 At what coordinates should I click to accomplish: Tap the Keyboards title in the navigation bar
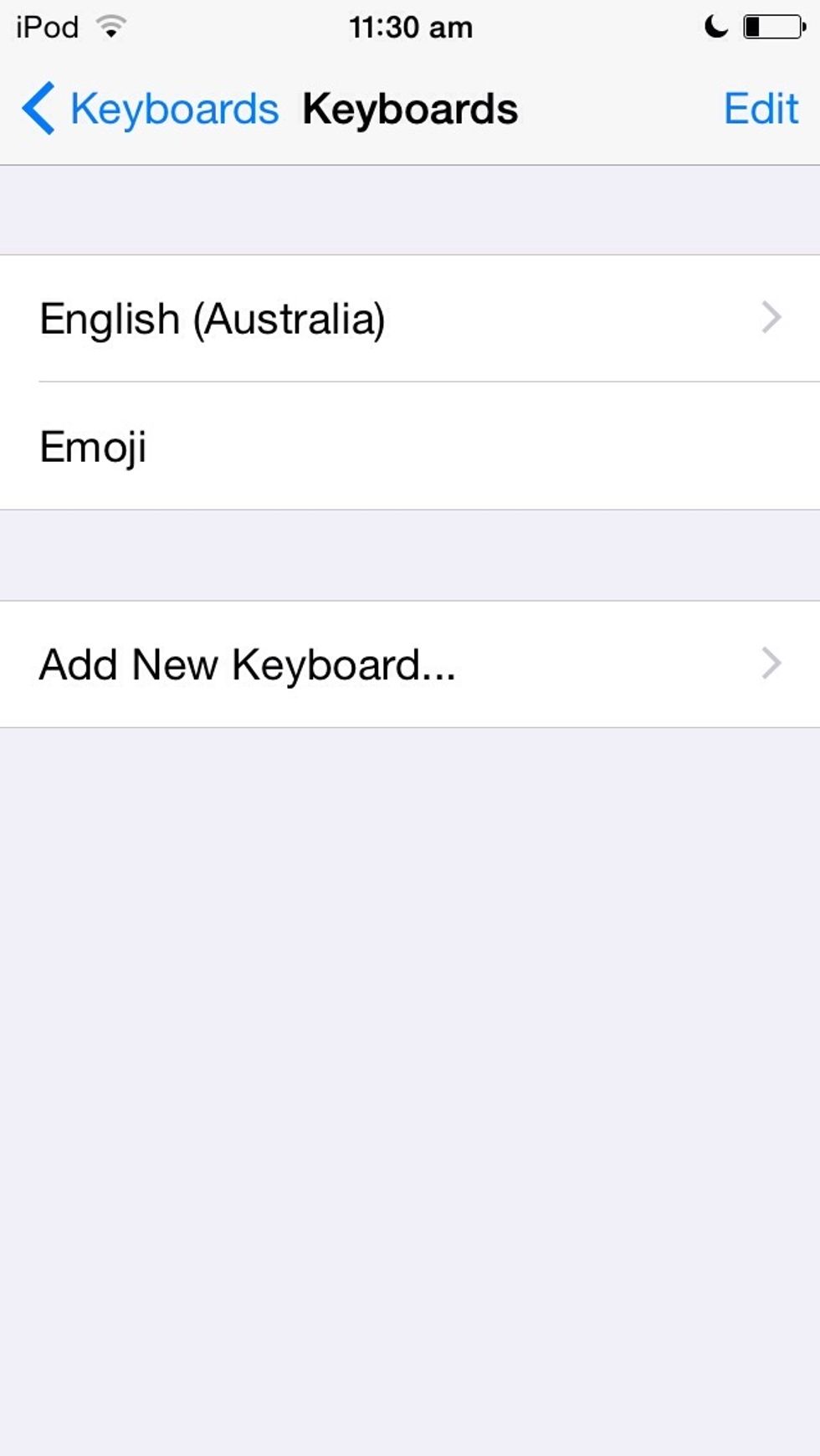click(x=411, y=107)
